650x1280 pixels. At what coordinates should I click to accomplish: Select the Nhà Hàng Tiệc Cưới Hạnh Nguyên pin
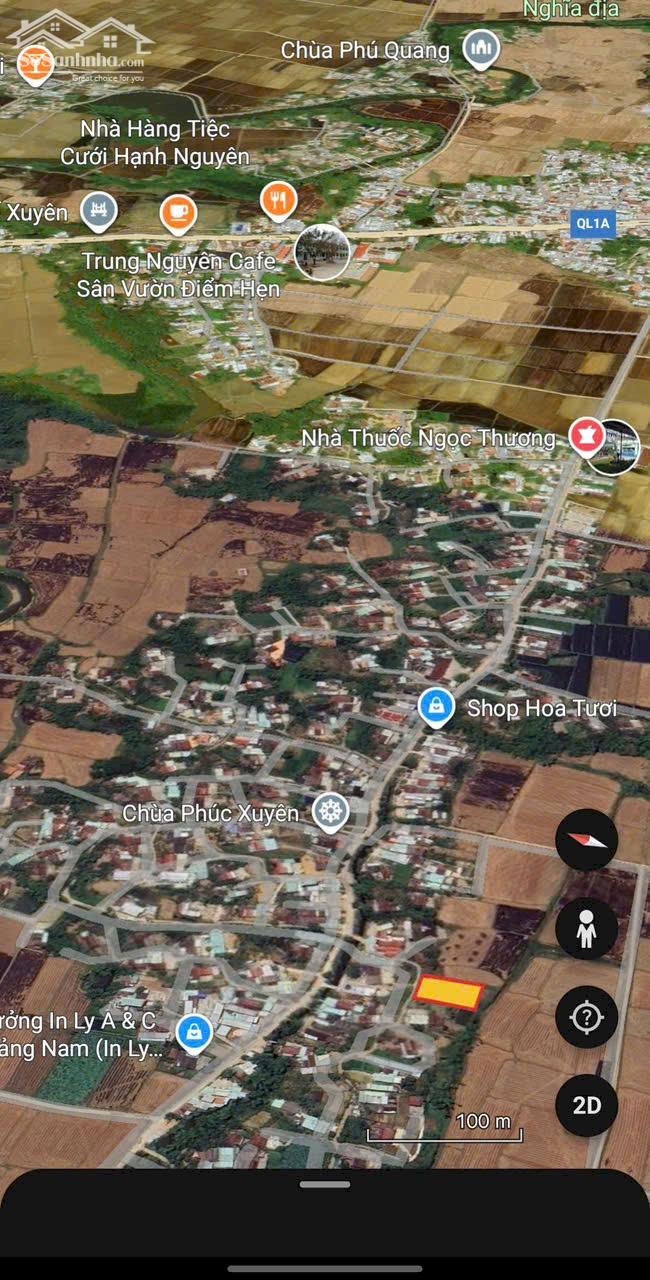click(278, 200)
